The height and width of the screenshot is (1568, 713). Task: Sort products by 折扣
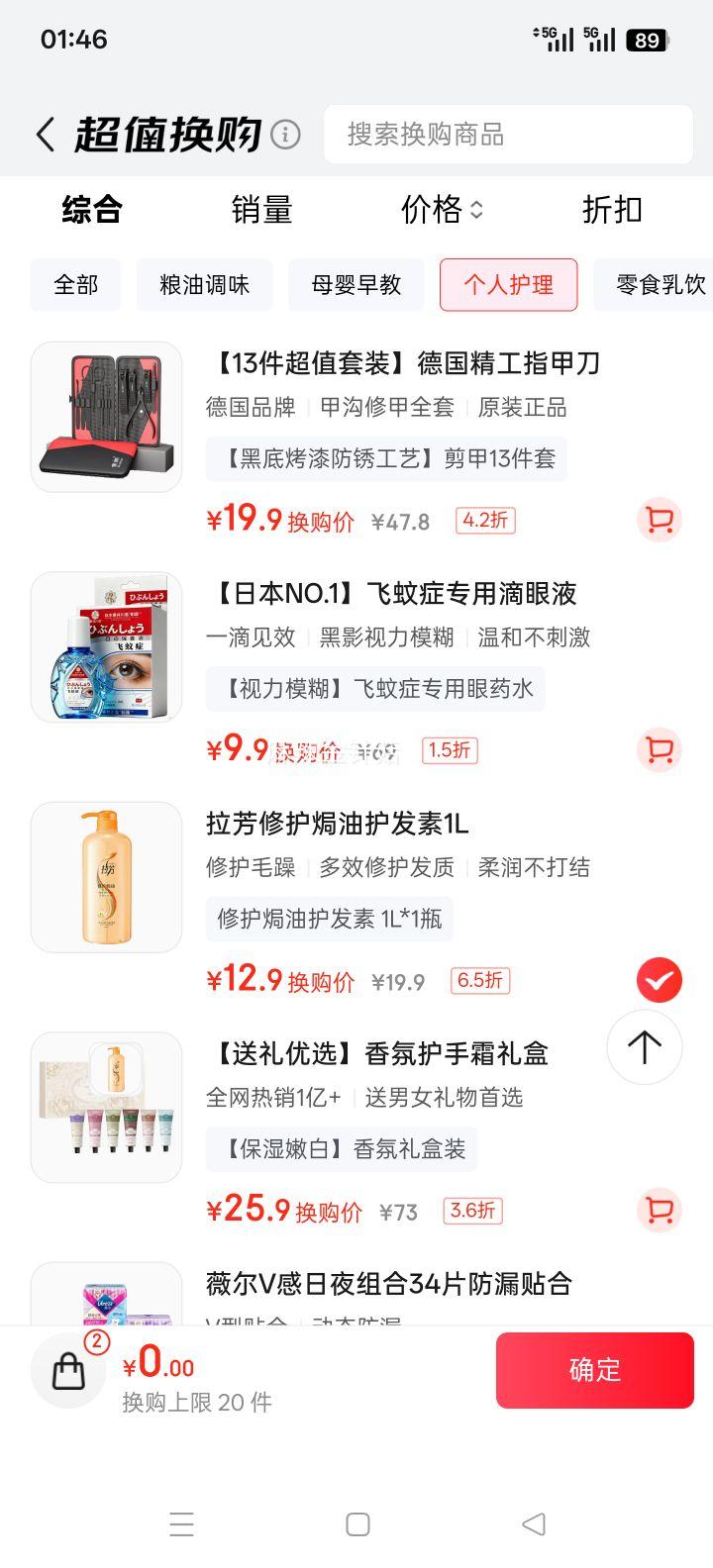pos(612,210)
